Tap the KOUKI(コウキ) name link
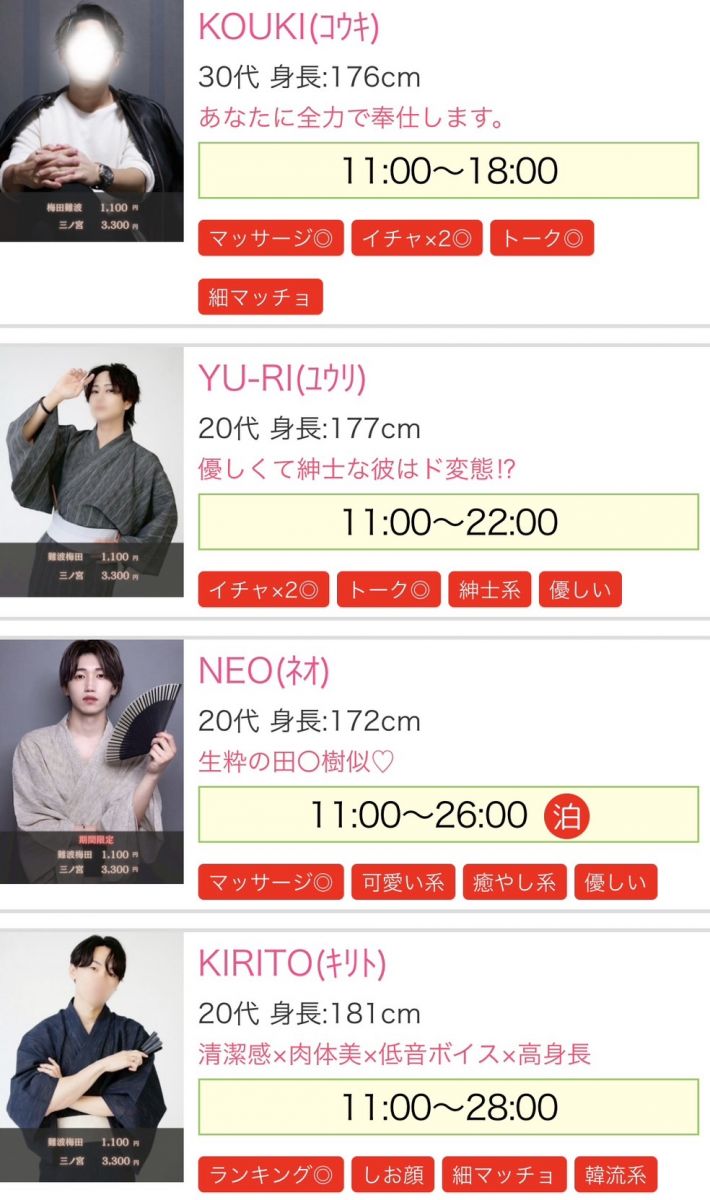 point(288,27)
